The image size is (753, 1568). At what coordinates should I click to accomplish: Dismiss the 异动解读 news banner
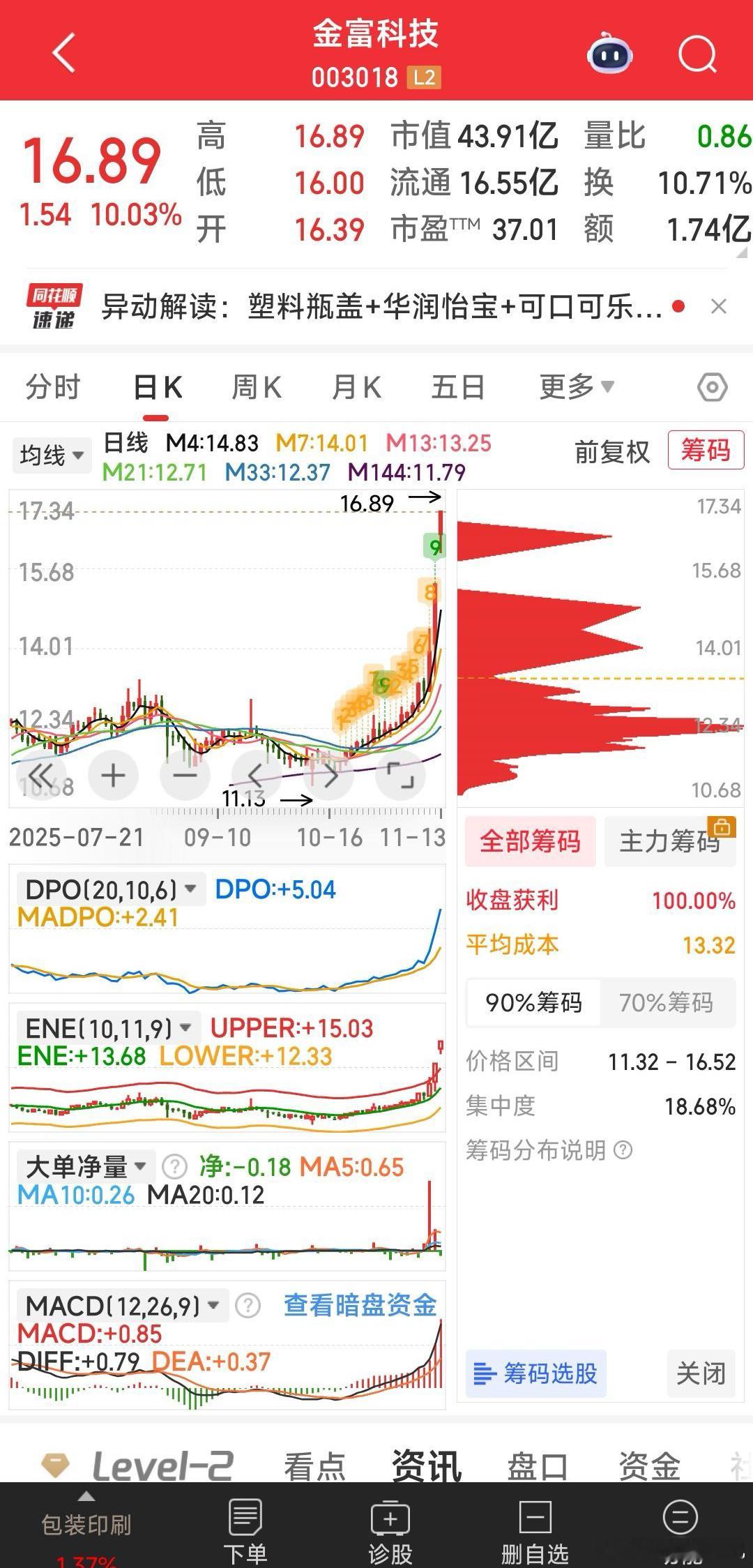(x=719, y=306)
